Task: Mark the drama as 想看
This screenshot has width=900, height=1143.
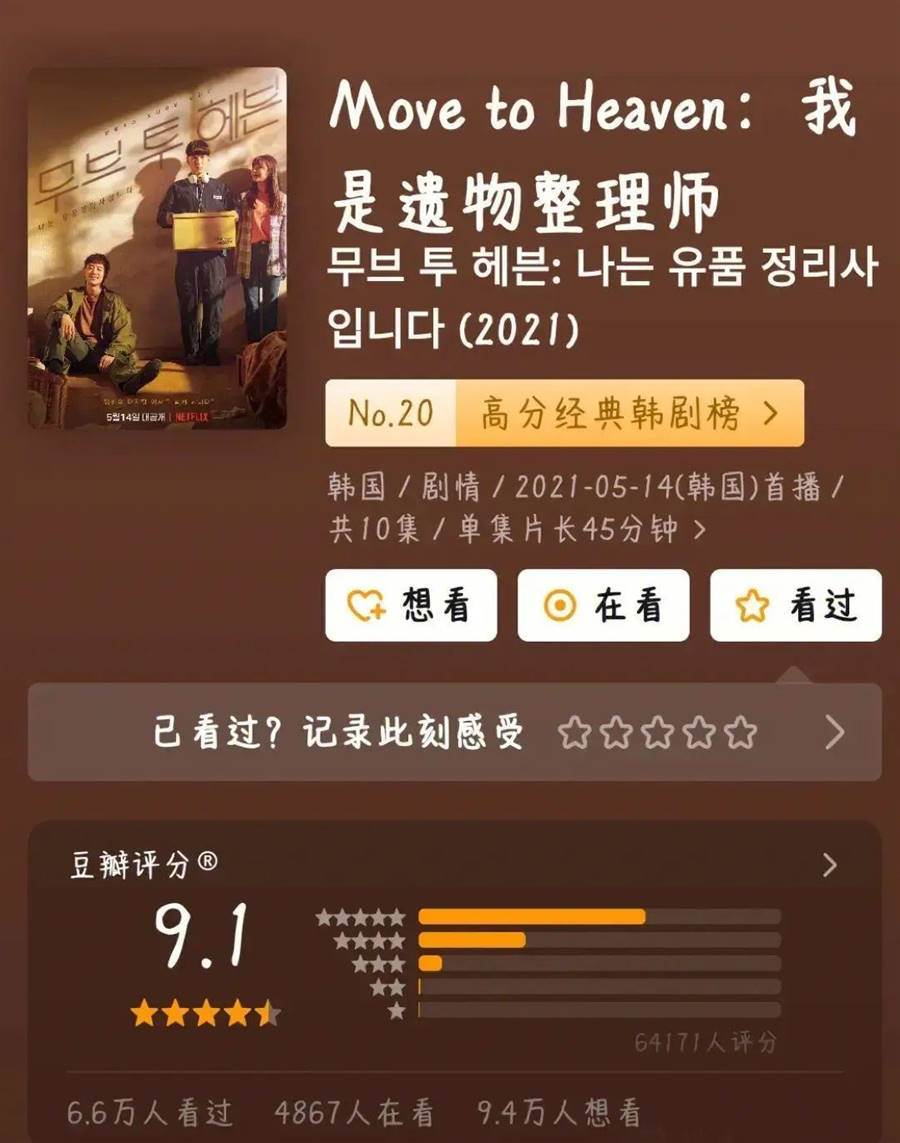Action: [x=411, y=605]
